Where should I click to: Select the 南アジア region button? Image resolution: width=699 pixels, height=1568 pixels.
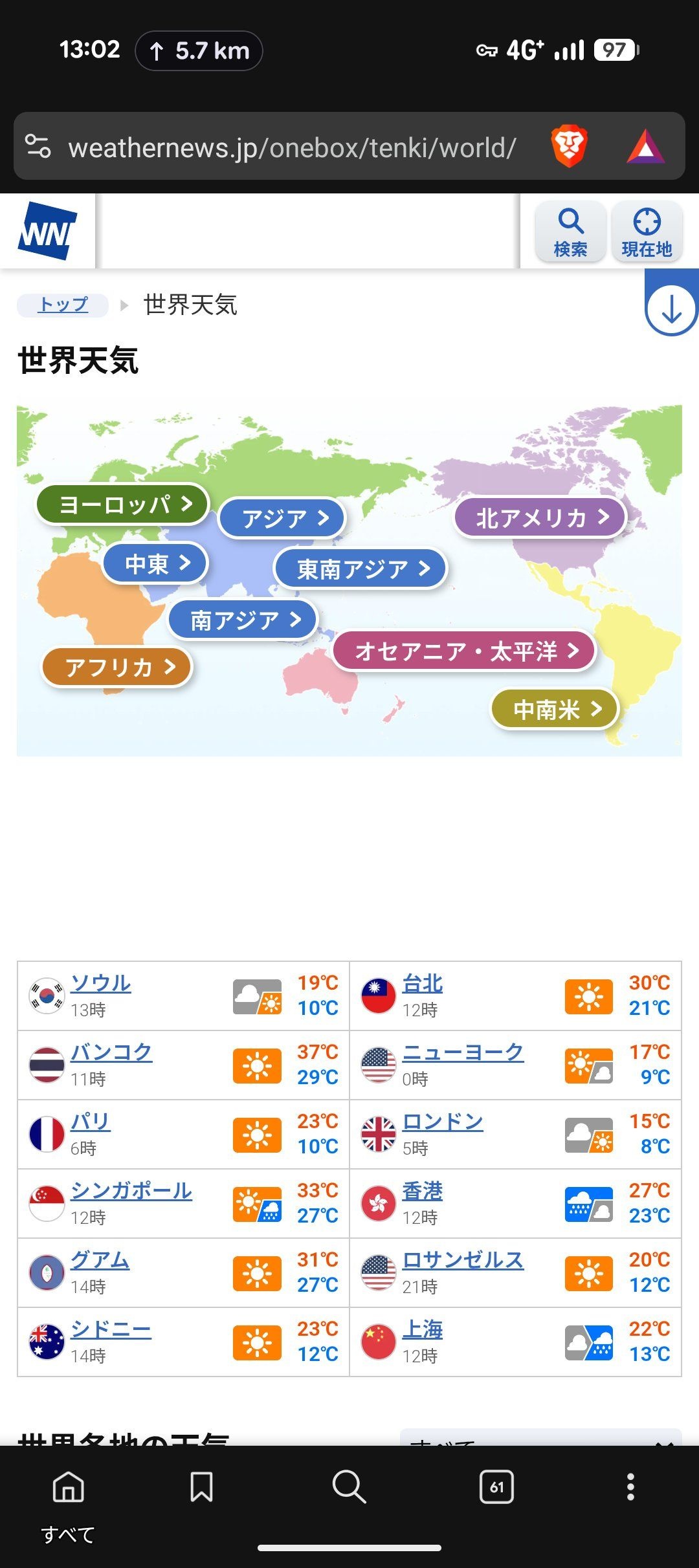click(x=243, y=620)
